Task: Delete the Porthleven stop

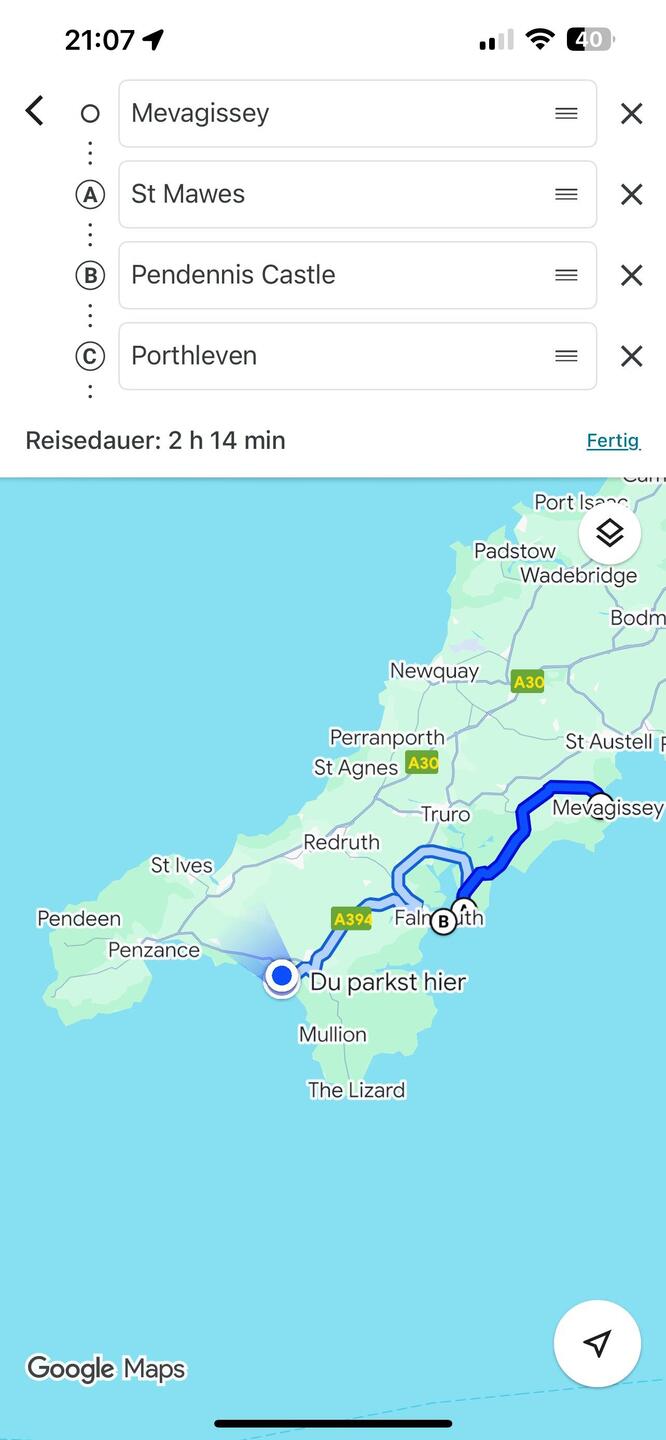Action: tap(631, 356)
